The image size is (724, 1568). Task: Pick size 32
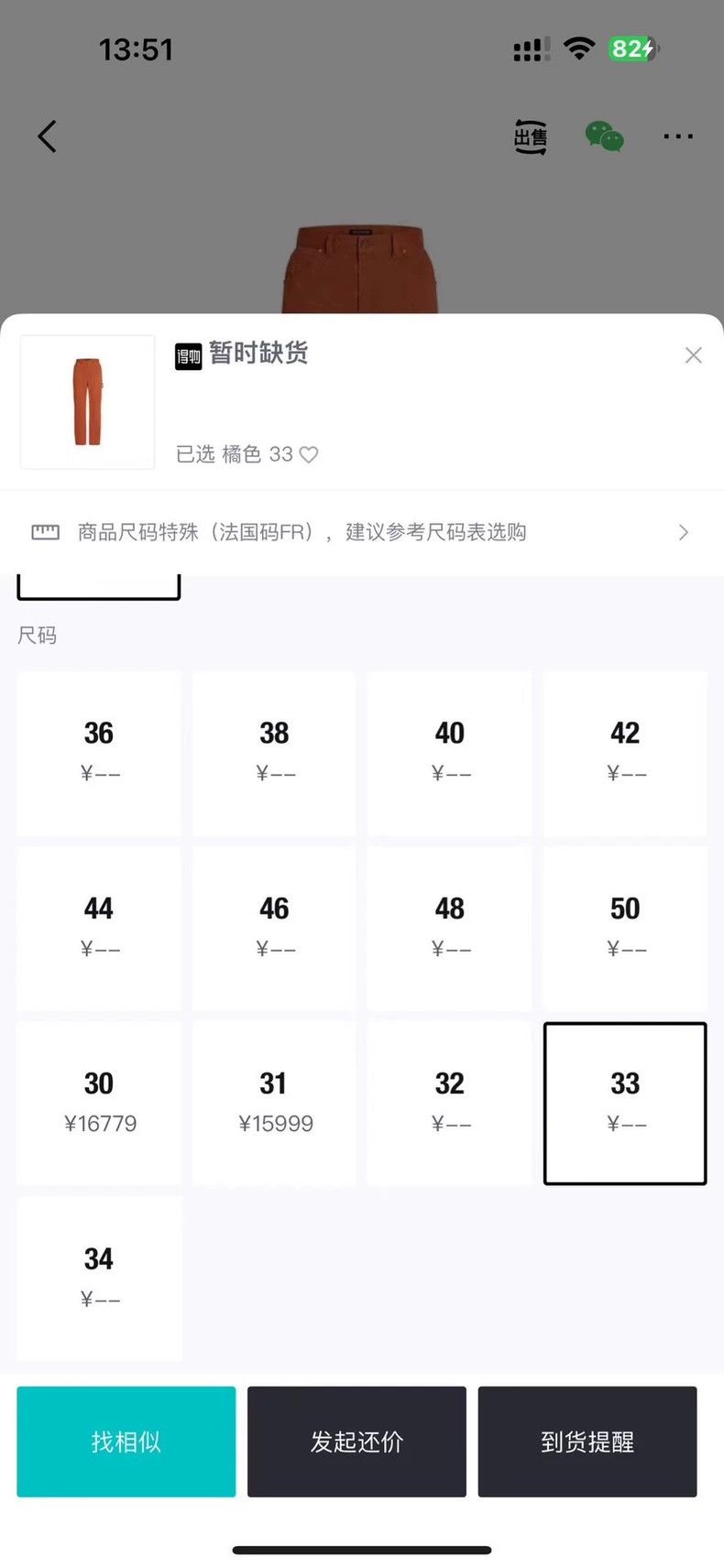point(449,1104)
